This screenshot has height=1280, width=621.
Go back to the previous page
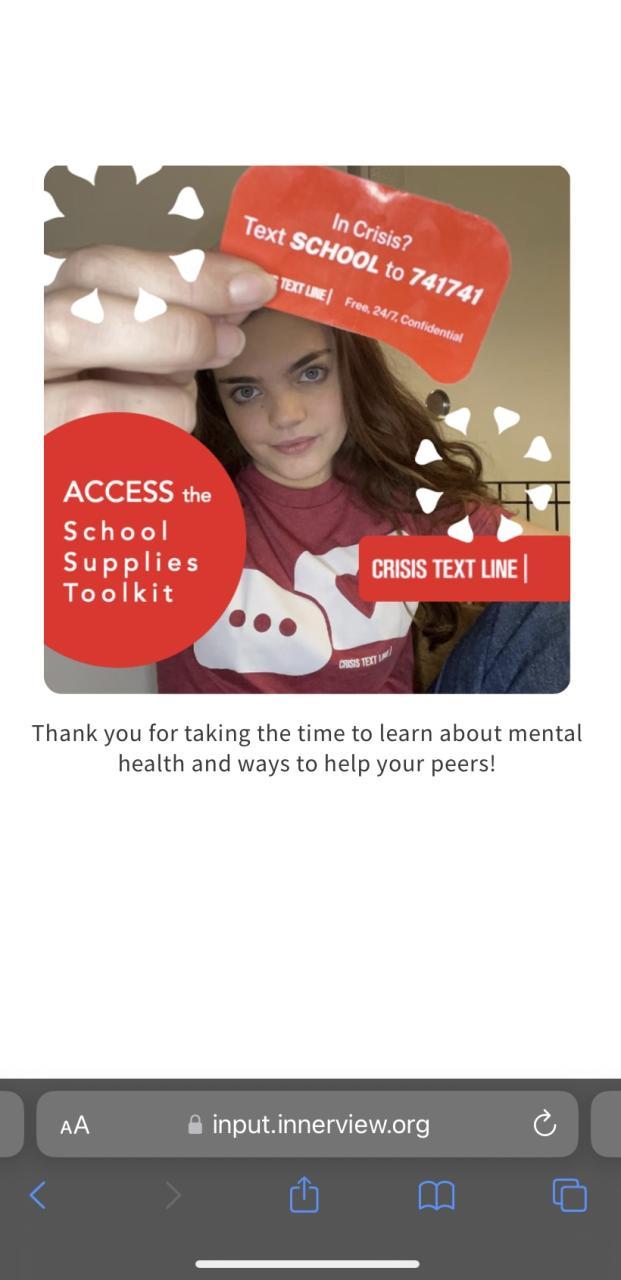point(38,1195)
